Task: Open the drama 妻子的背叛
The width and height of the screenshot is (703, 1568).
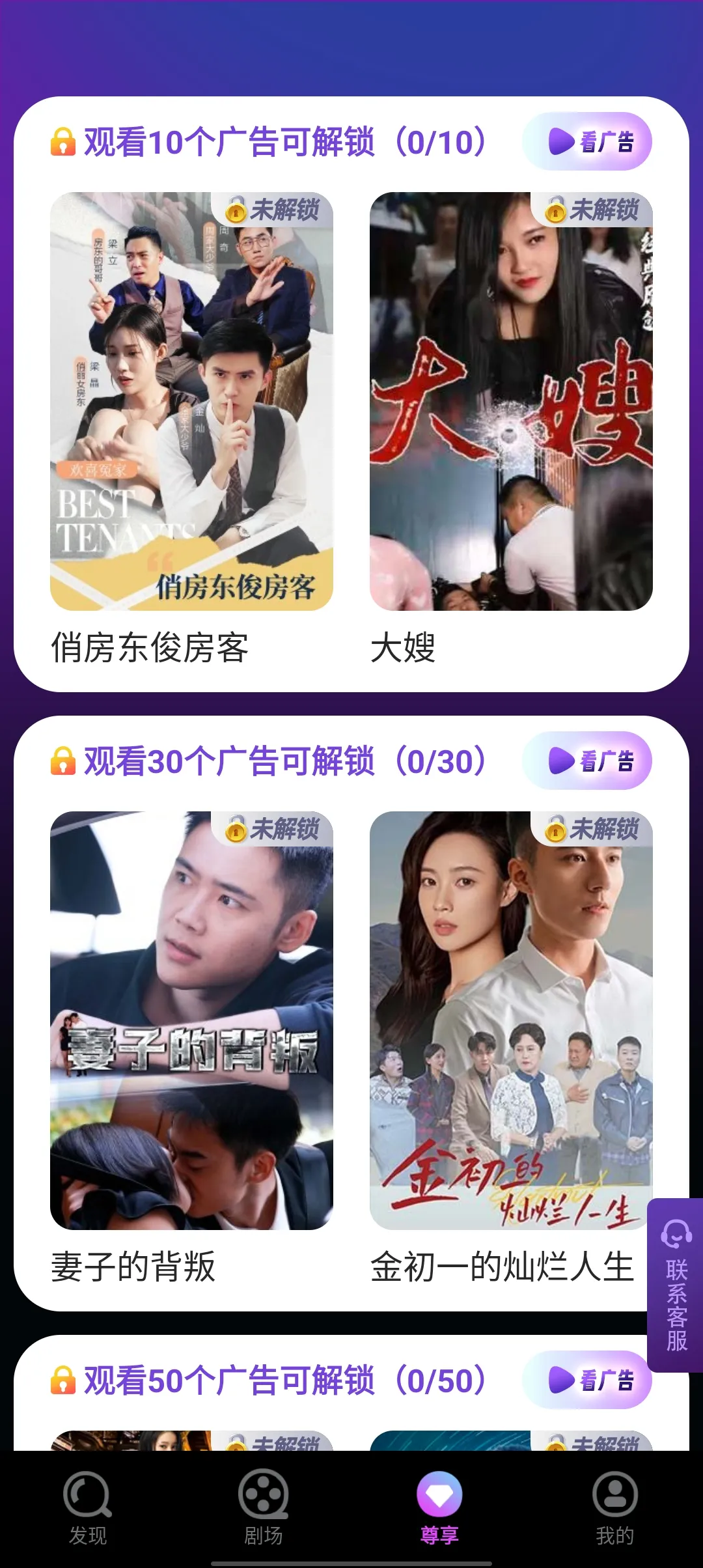Action: pos(191,1020)
